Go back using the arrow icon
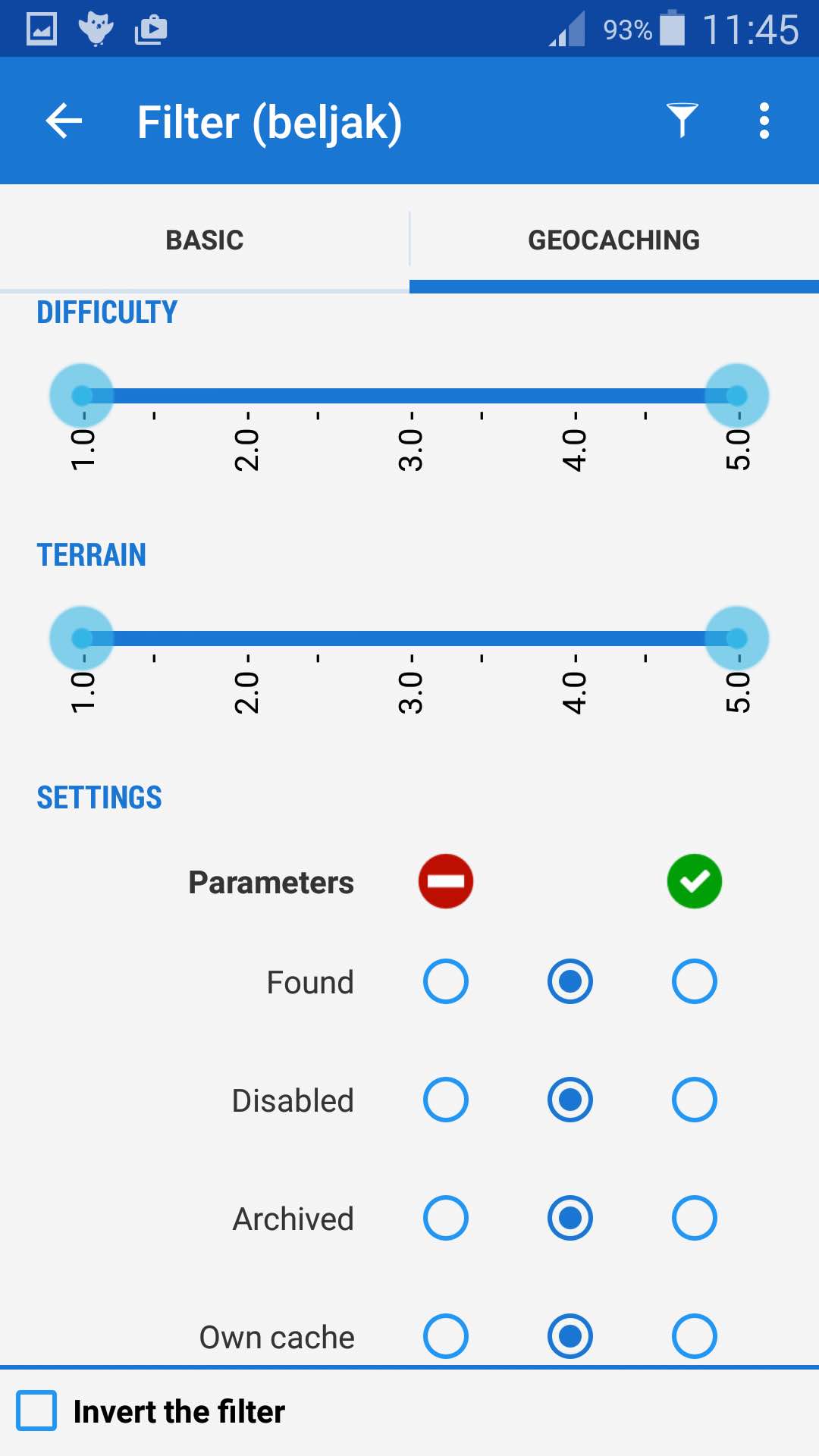 point(64,121)
